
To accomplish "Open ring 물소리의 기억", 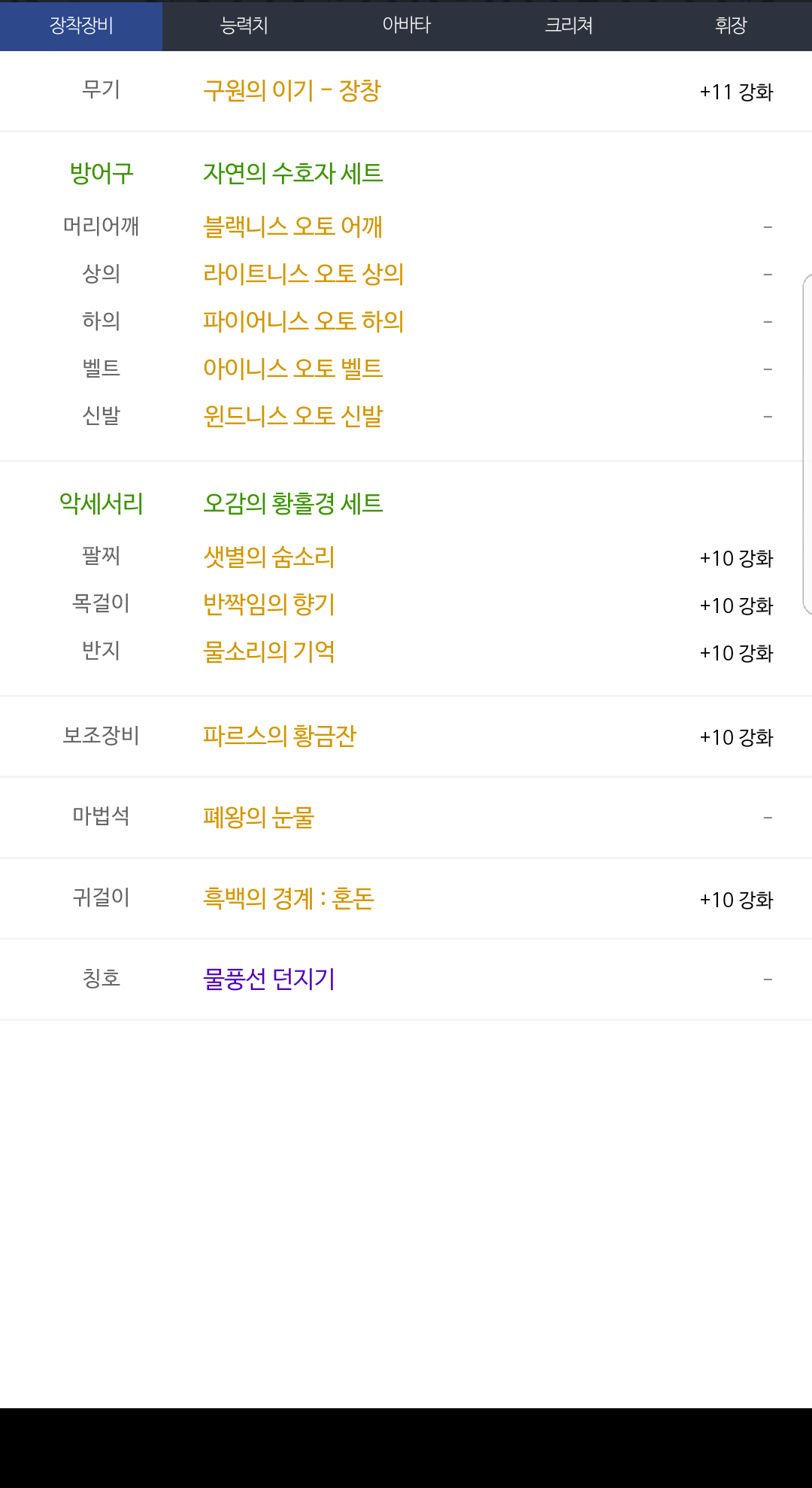I will pos(268,652).
